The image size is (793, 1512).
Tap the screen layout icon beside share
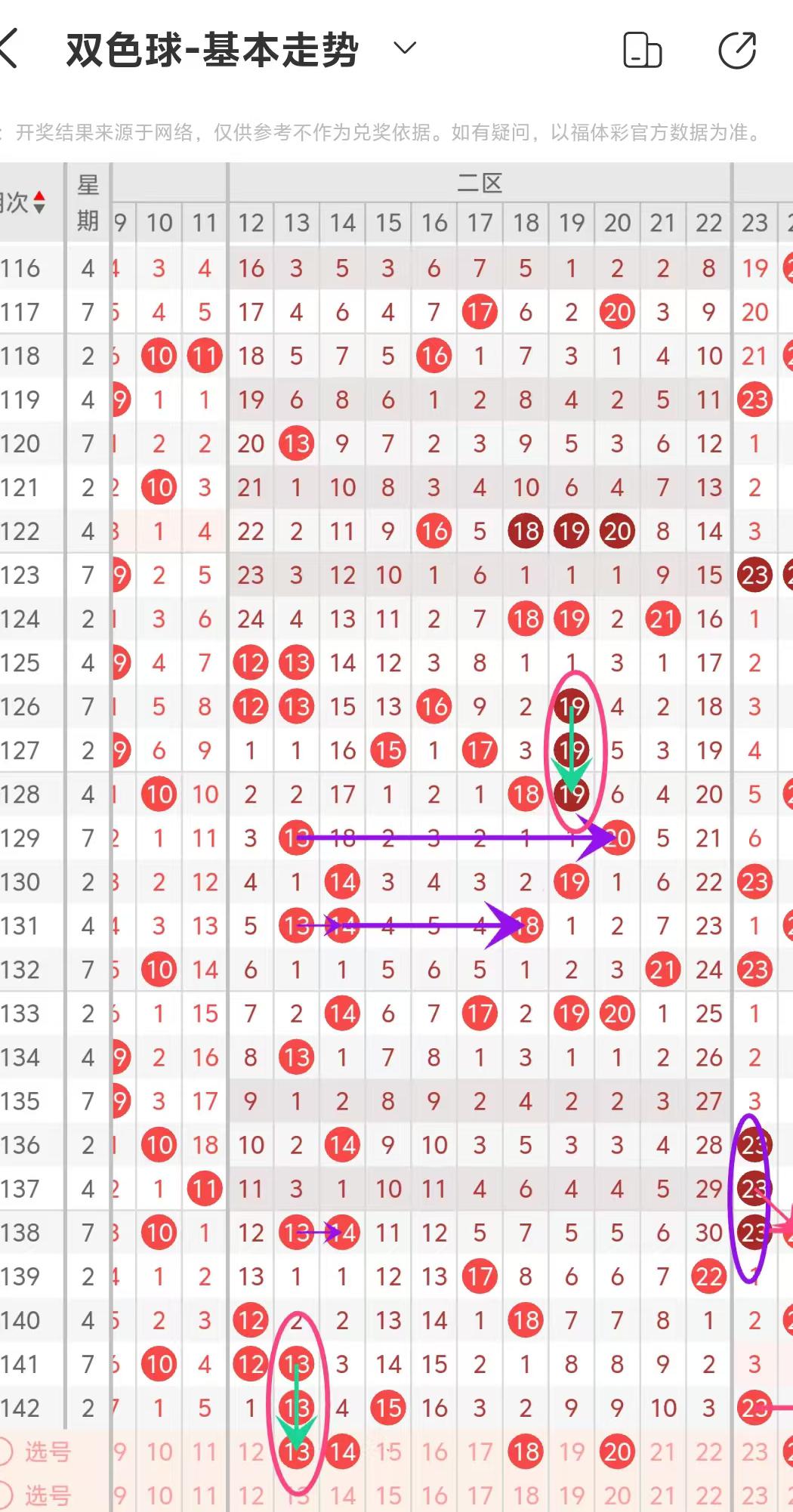tap(642, 51)
